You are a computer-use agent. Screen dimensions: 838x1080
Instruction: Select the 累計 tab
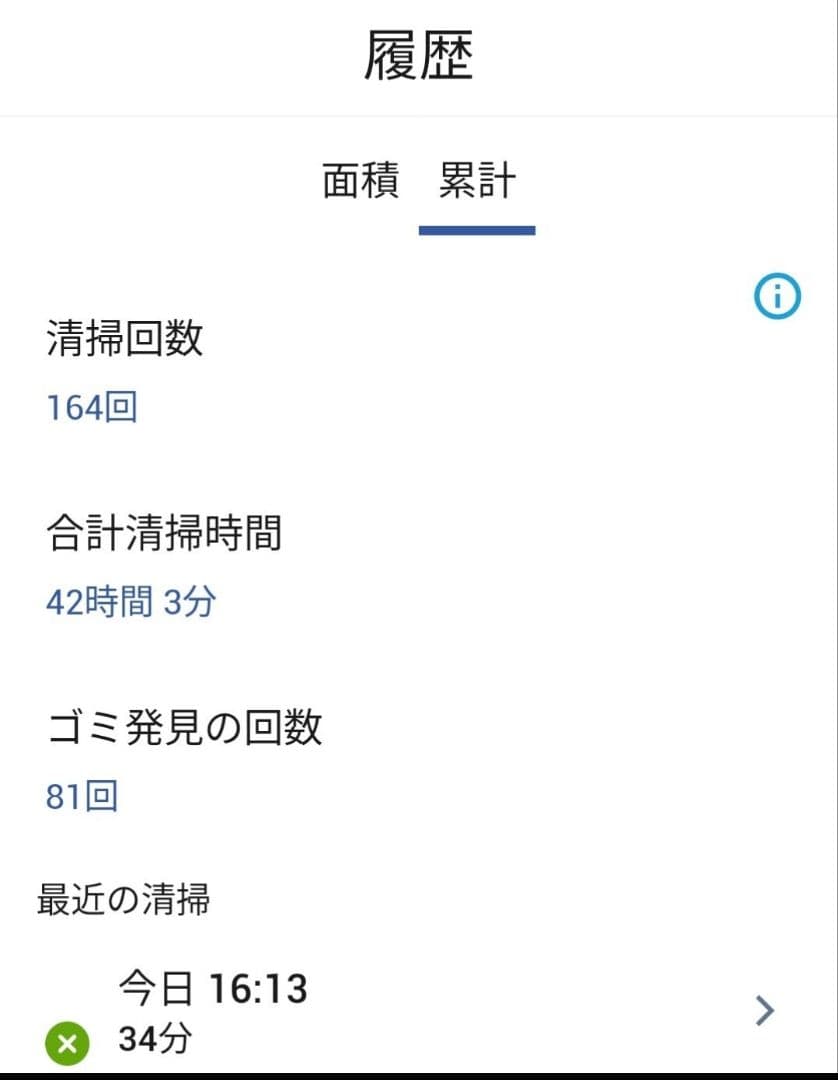tap(477, 183)
